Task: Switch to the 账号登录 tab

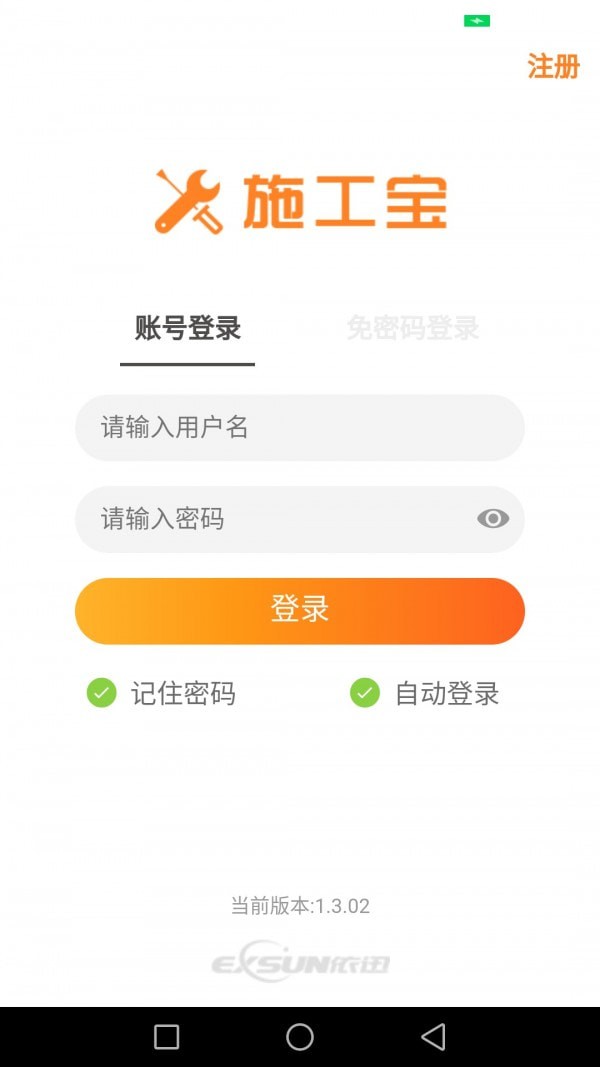Action: [x=188, y=328]
